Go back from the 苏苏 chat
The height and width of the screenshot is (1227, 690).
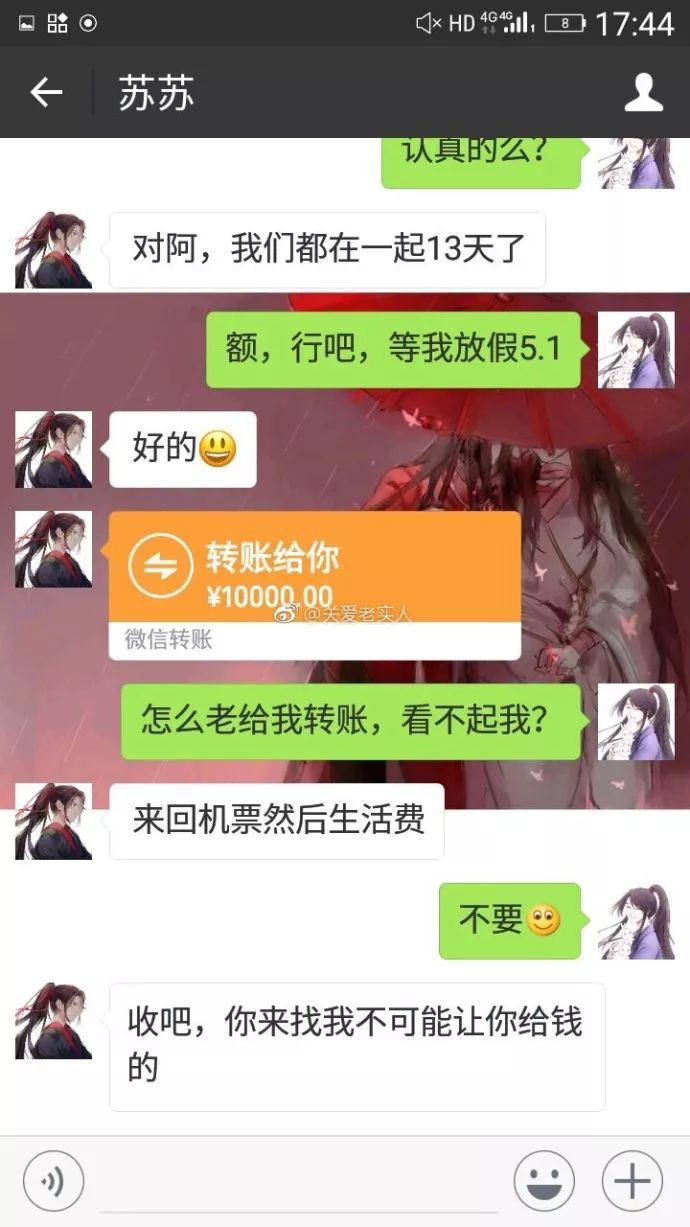pos(46,93)
